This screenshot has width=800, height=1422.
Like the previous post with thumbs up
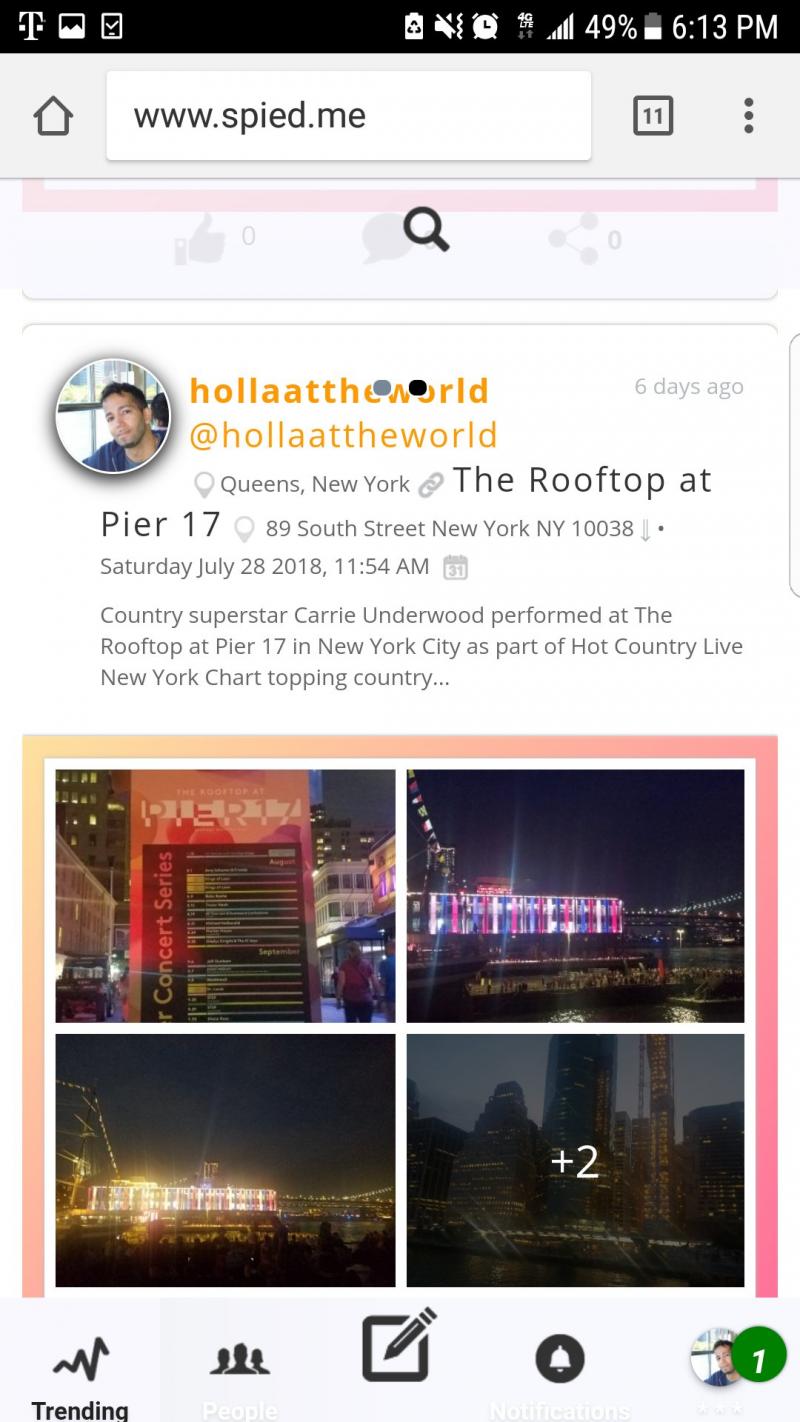200,239
